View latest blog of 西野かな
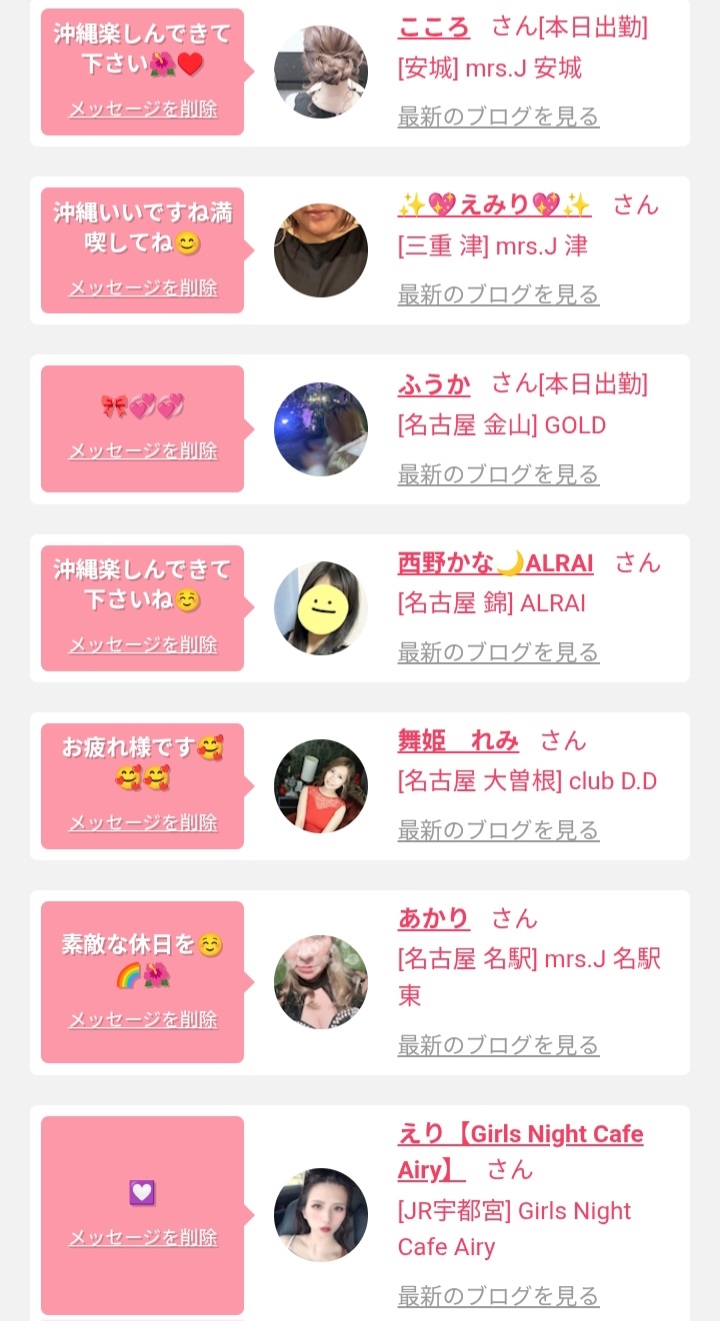The width and height of the screenshot is (720, 1321). point(498,652)
